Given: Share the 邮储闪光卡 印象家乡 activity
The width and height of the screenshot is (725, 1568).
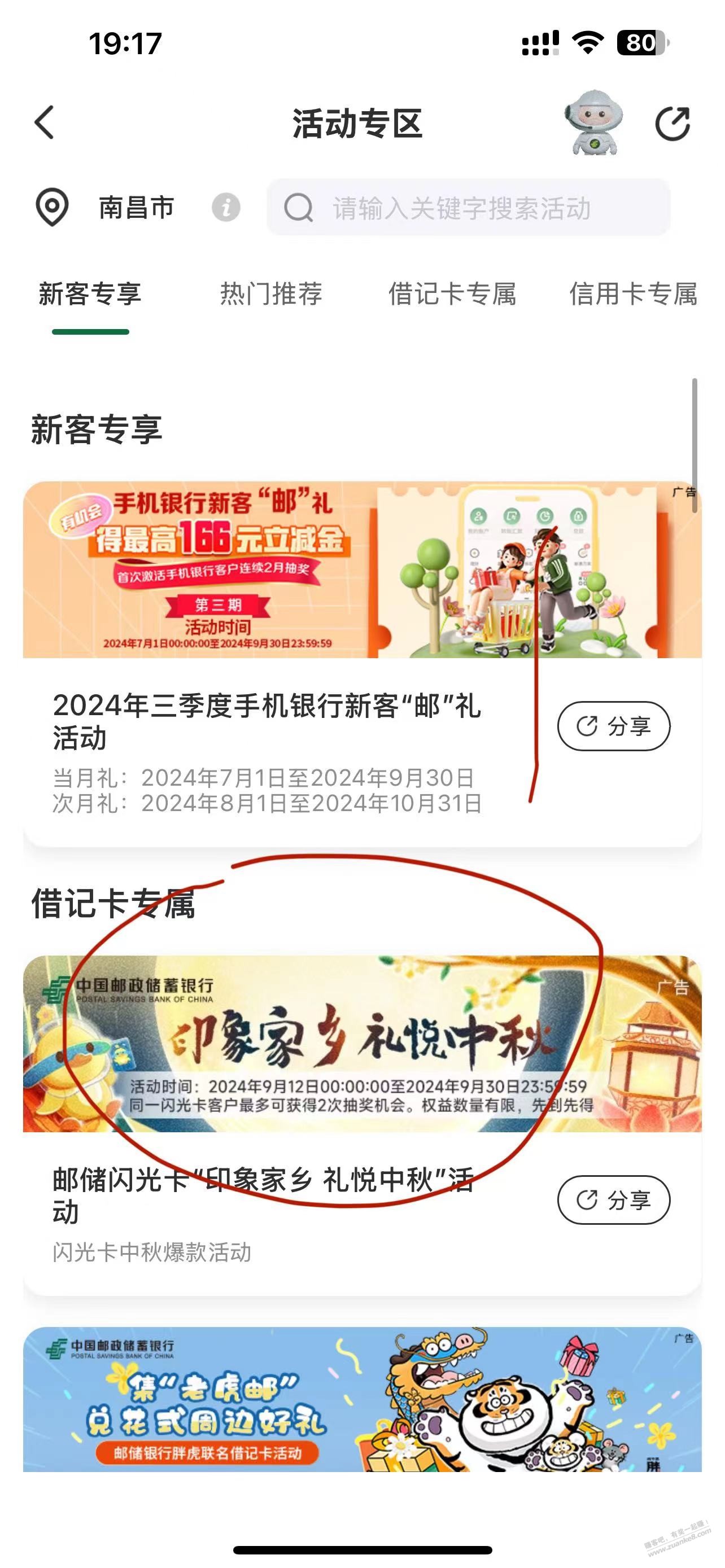Looking at the screenshot, I should pyautogui.click(x=614, y=1201).
